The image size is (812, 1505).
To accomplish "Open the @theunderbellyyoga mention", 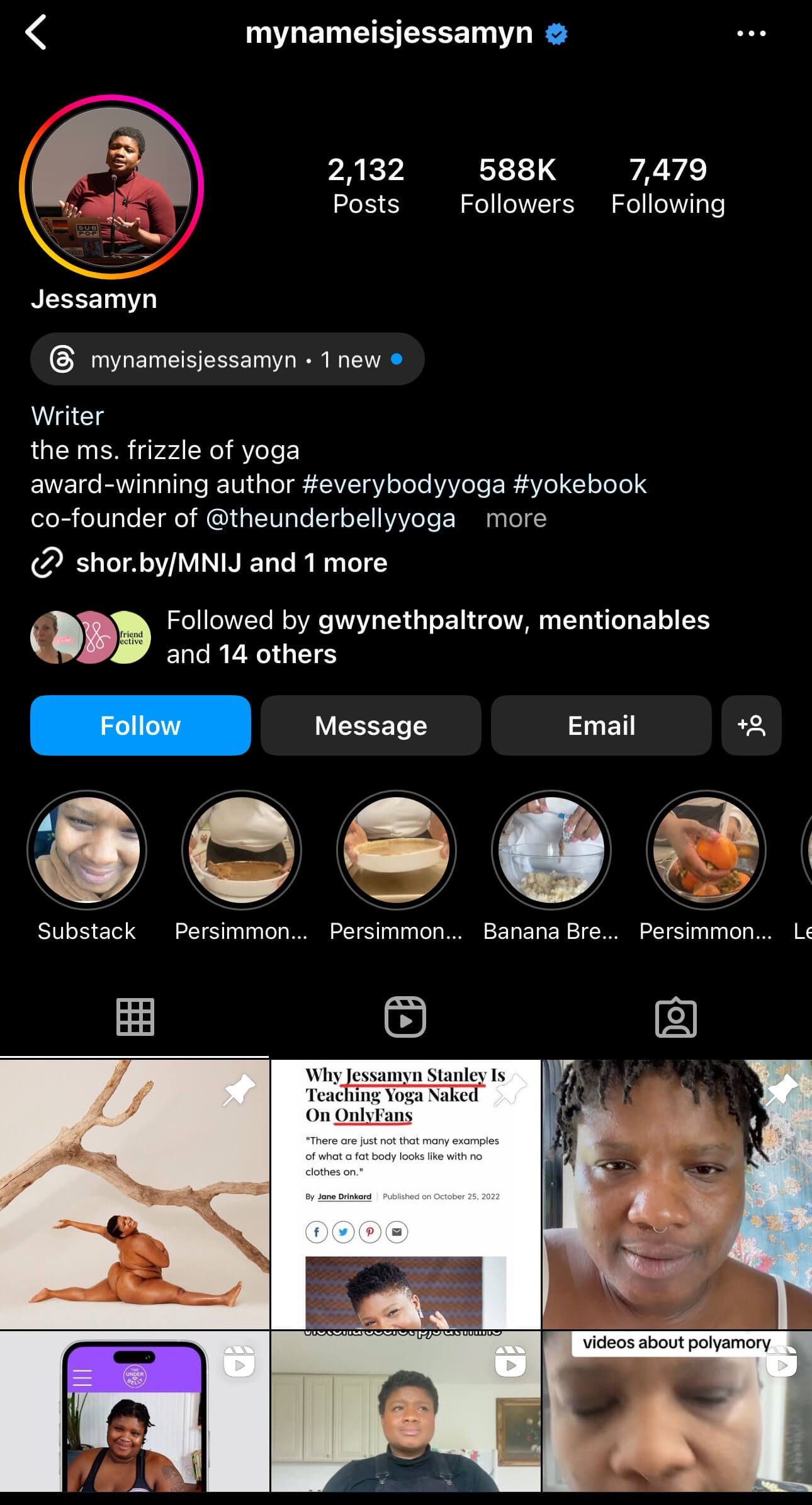I will pyautogui.click(x=330, y=518).
